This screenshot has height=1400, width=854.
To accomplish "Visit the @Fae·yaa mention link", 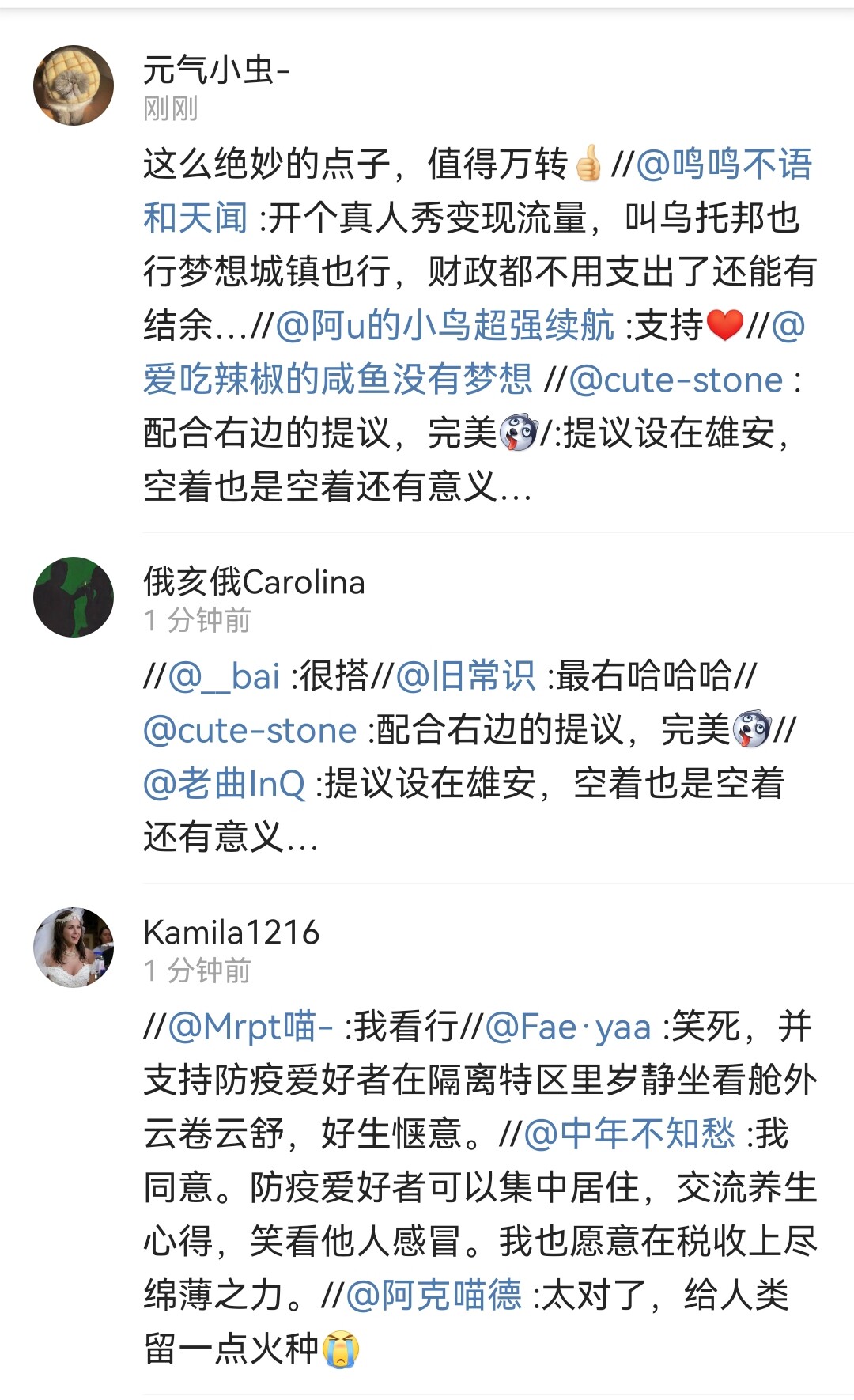I will tap(568, 1027).
